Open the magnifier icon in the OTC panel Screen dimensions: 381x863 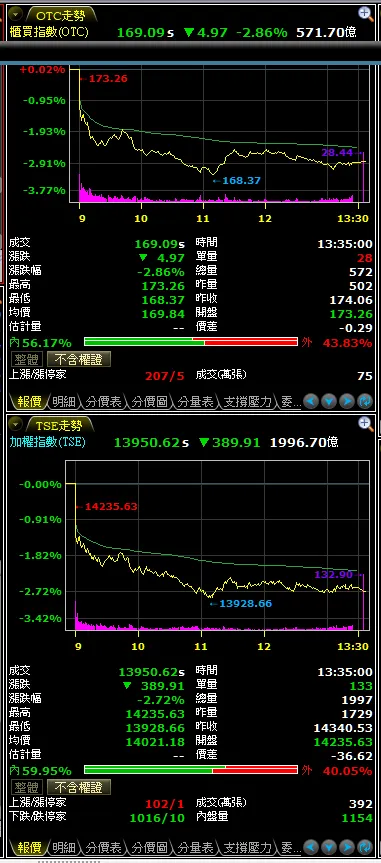point(366,14)
